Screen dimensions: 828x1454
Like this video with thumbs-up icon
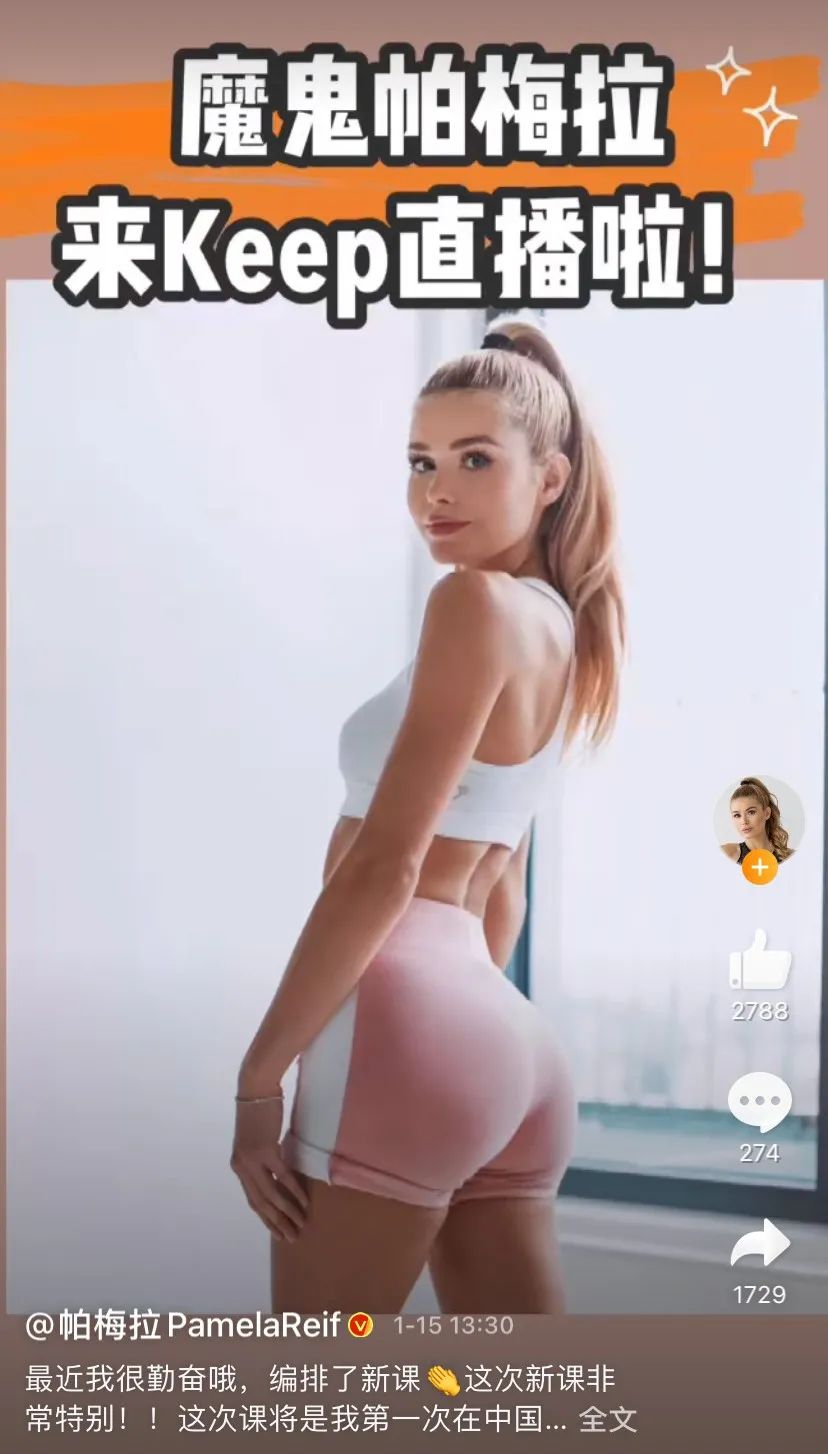click(760, 961)
